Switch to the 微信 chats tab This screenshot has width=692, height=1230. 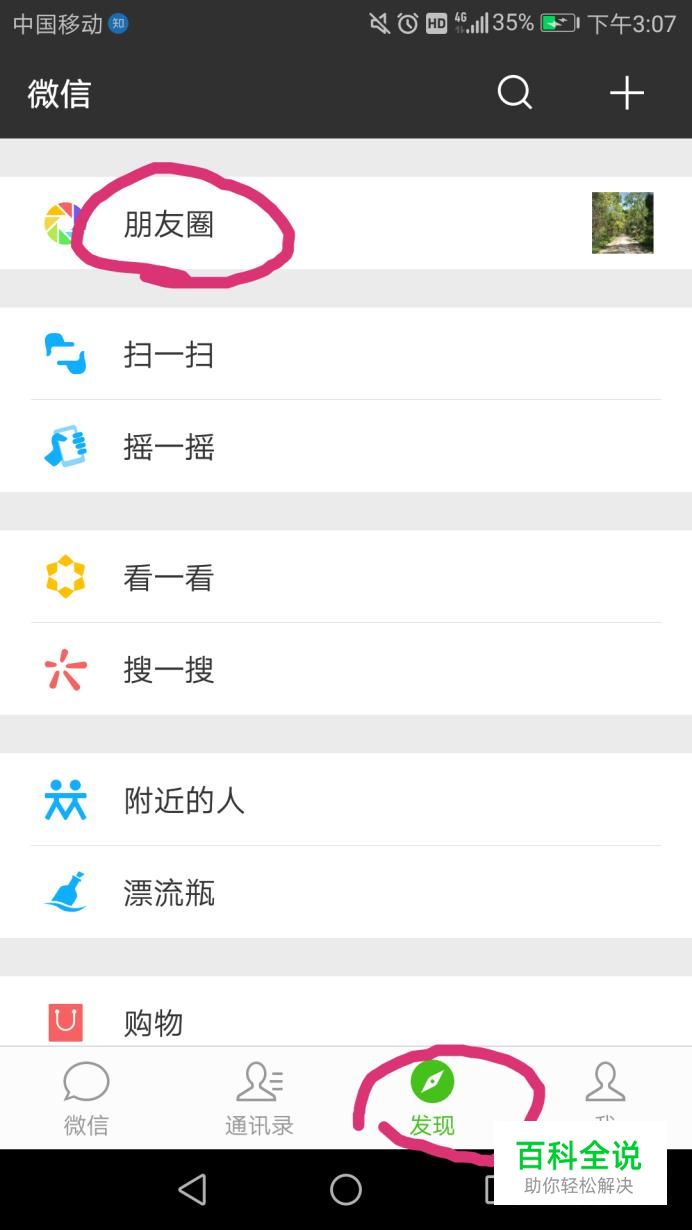[86, 1098]
